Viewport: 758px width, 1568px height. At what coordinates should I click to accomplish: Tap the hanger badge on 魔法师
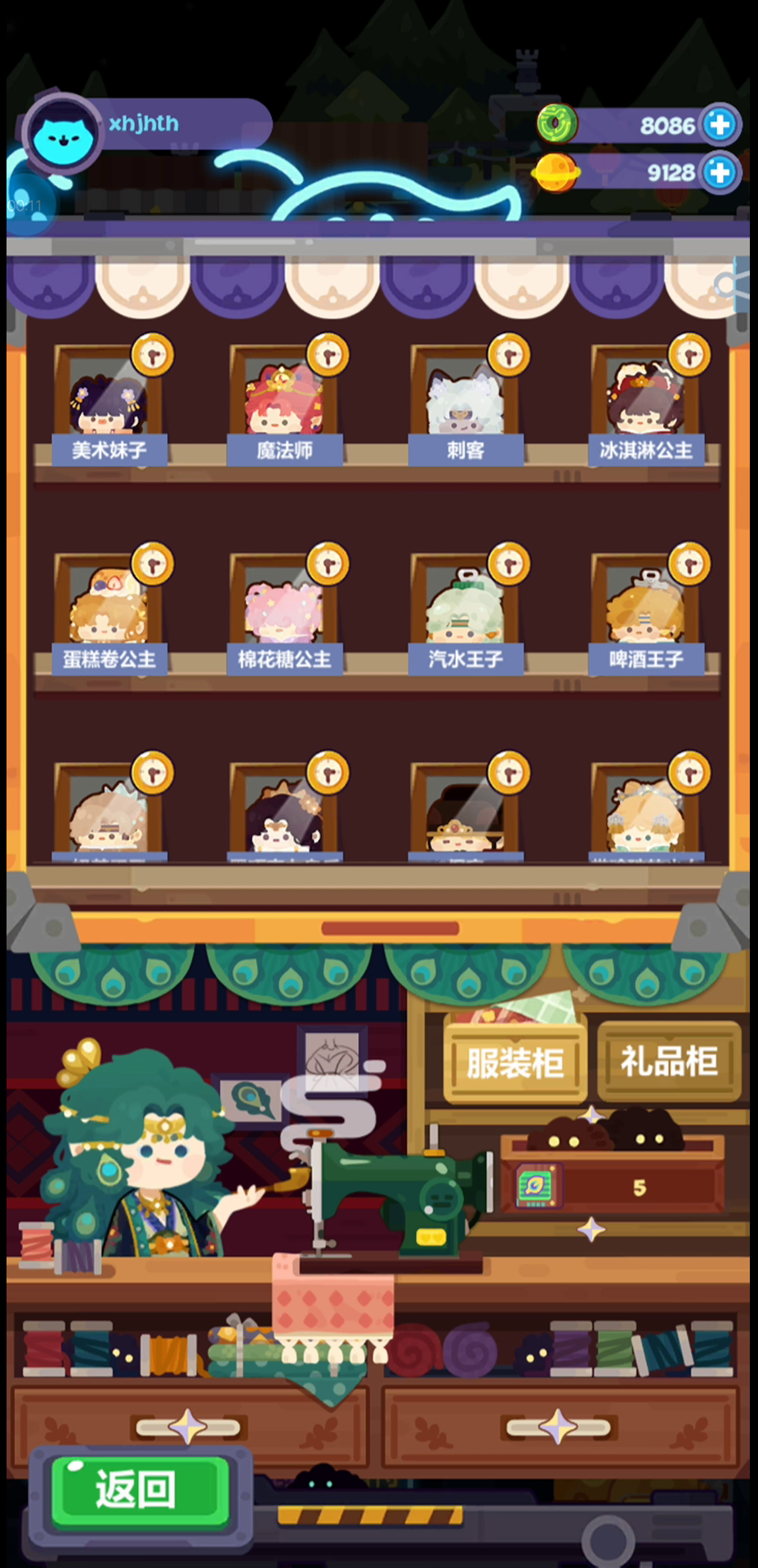click(328, 354)
